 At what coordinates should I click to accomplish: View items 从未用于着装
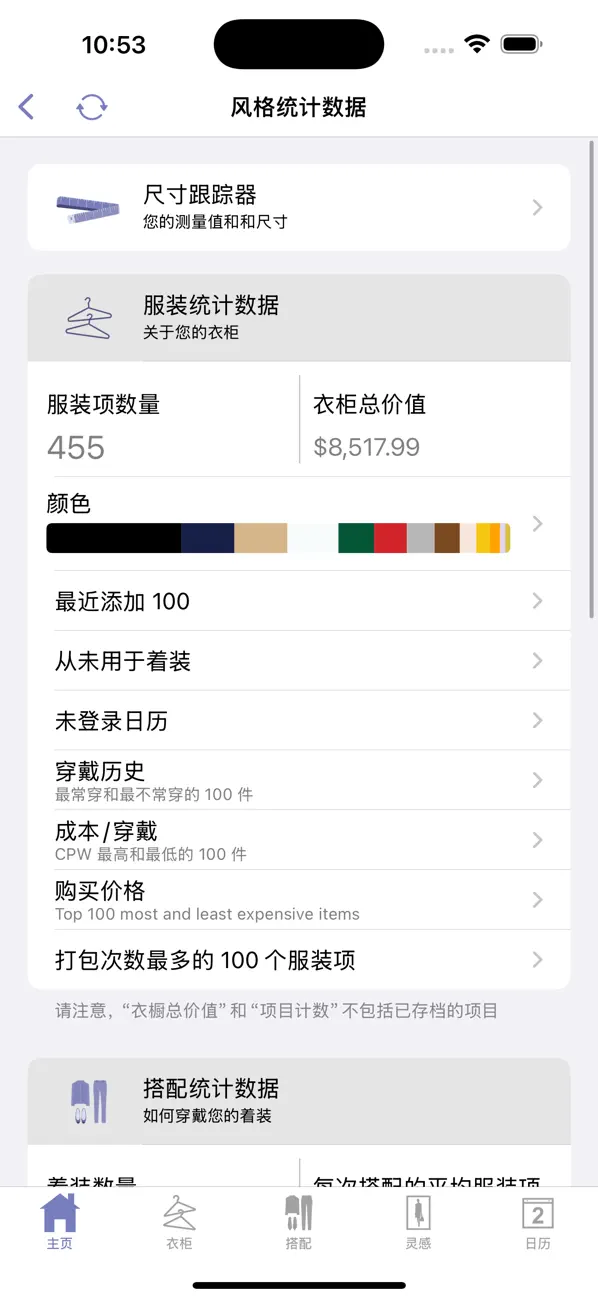click(299, 661)
